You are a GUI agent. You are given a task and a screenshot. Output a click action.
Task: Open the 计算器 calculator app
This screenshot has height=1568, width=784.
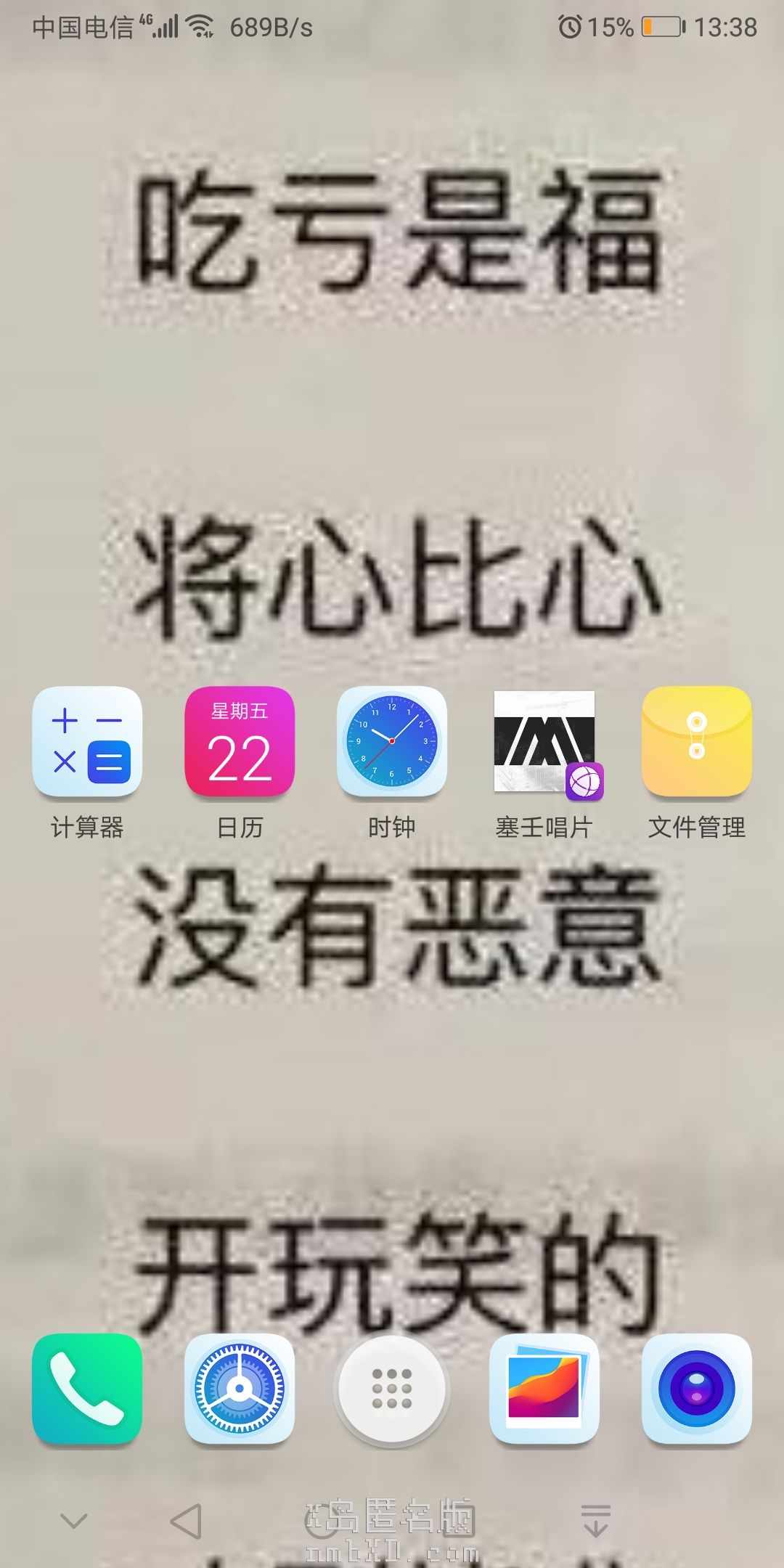[x=87, y=742]
